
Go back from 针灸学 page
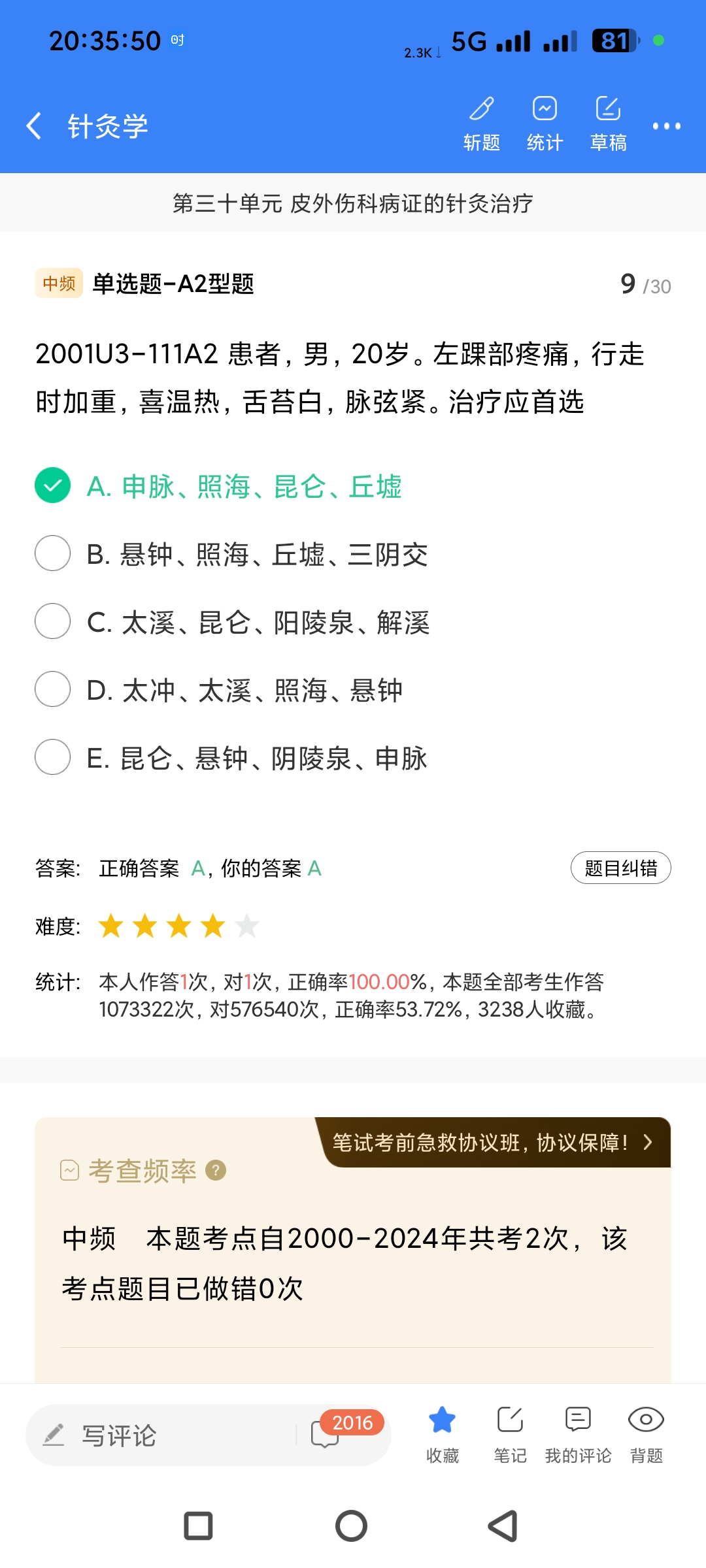[34, 125]
